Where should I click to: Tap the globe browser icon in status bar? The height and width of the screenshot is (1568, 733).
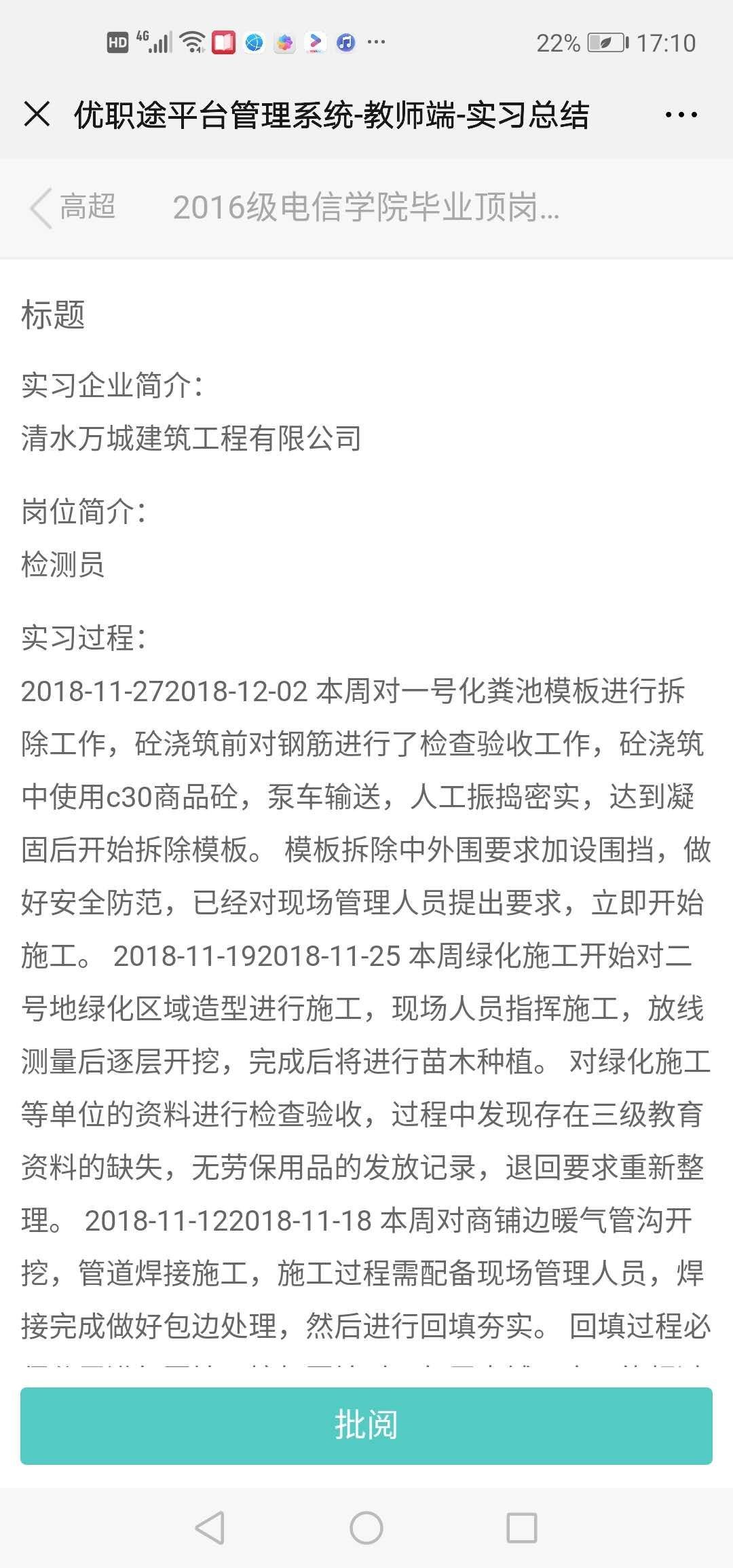(x=253, y=42)
